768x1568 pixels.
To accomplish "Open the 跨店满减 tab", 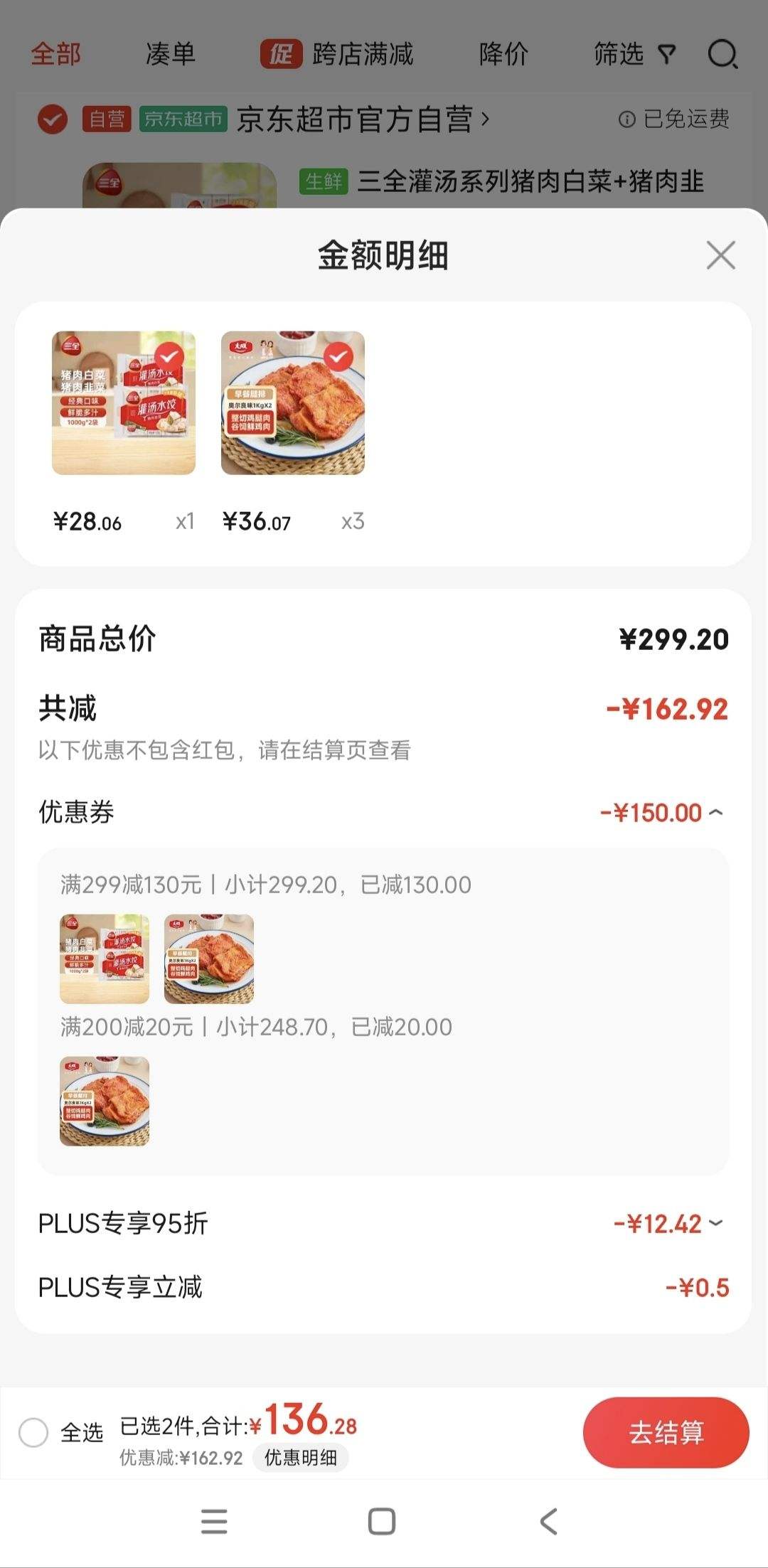I will point(337,54).
